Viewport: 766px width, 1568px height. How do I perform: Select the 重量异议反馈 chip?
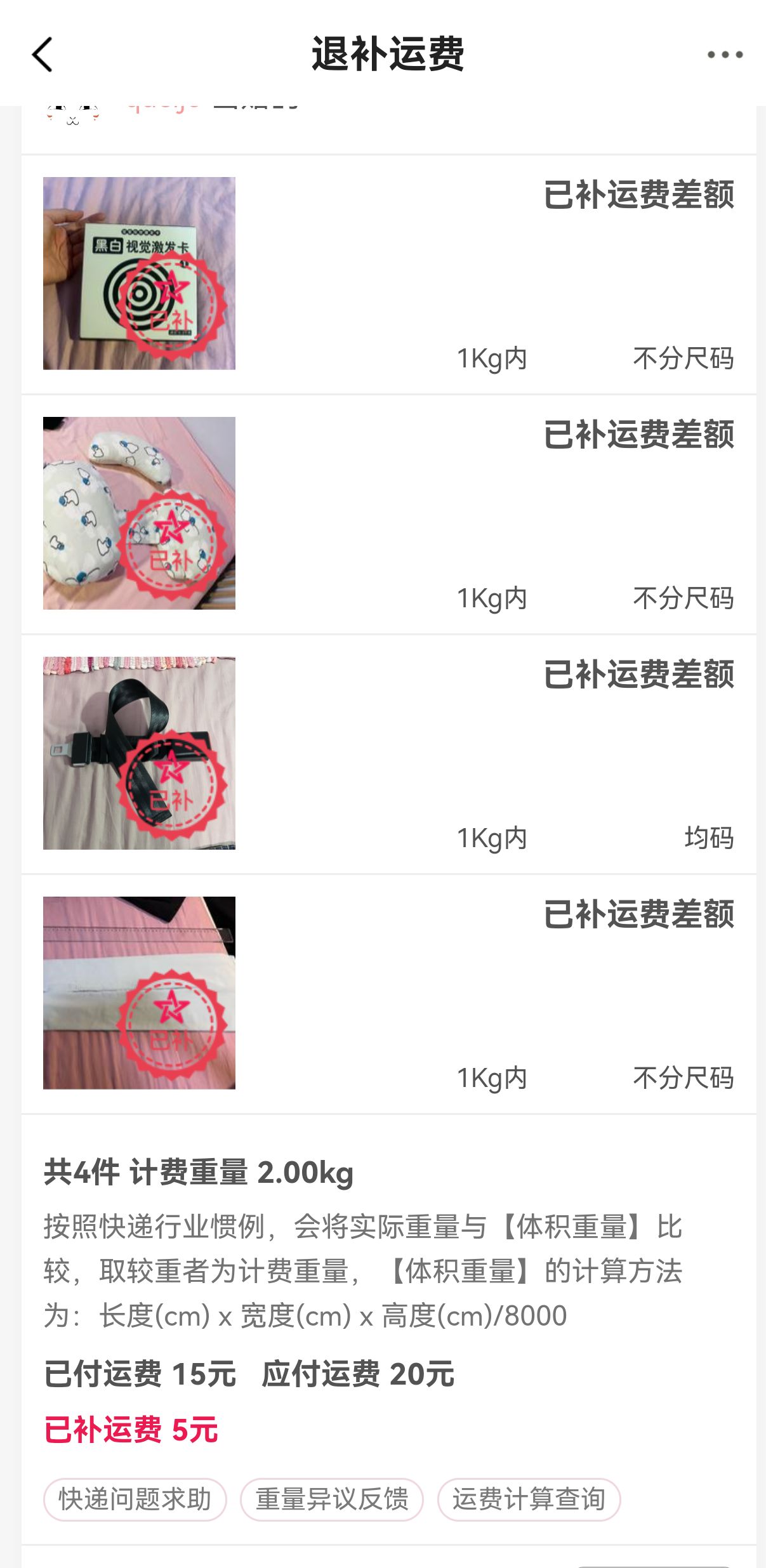(x=332, y=1499)
